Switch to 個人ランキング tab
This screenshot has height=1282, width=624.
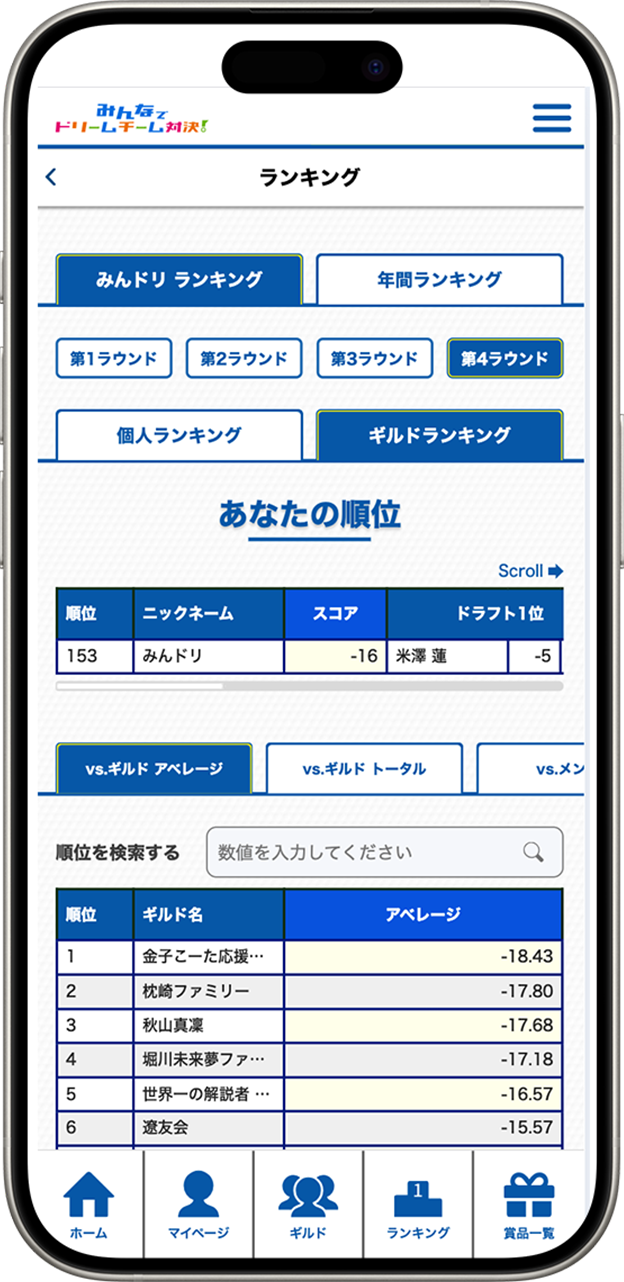(179, 435)
